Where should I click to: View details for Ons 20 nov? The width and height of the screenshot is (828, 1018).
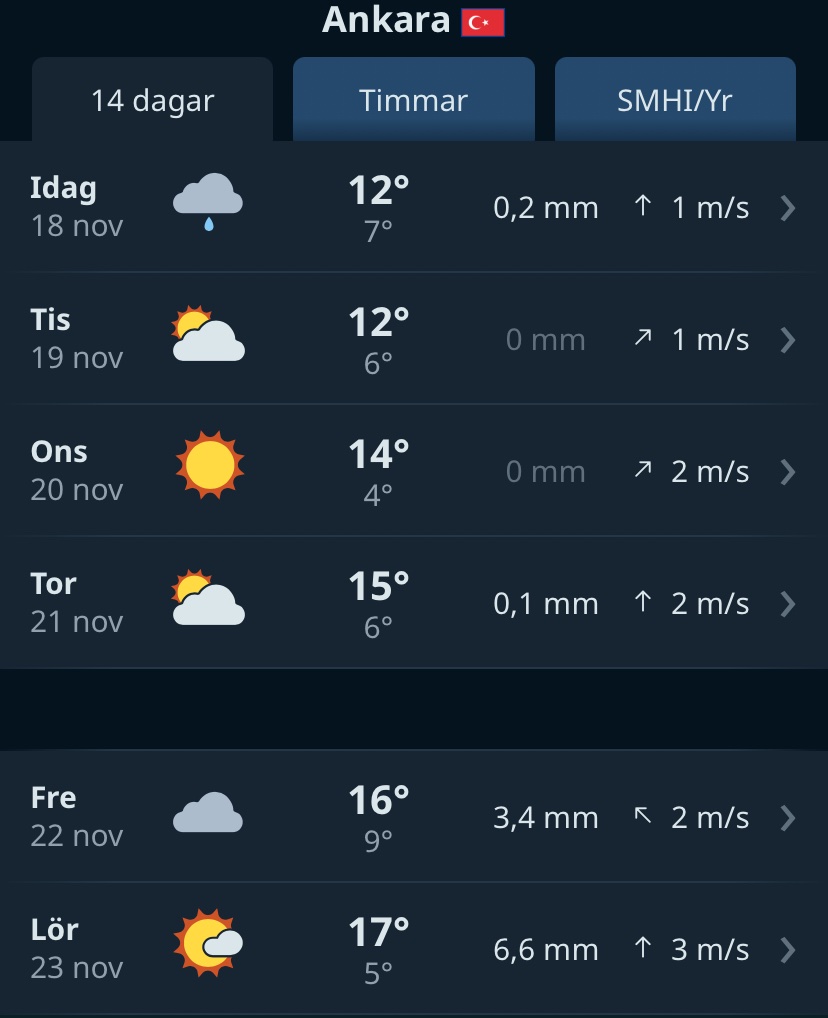click(414, 471)
